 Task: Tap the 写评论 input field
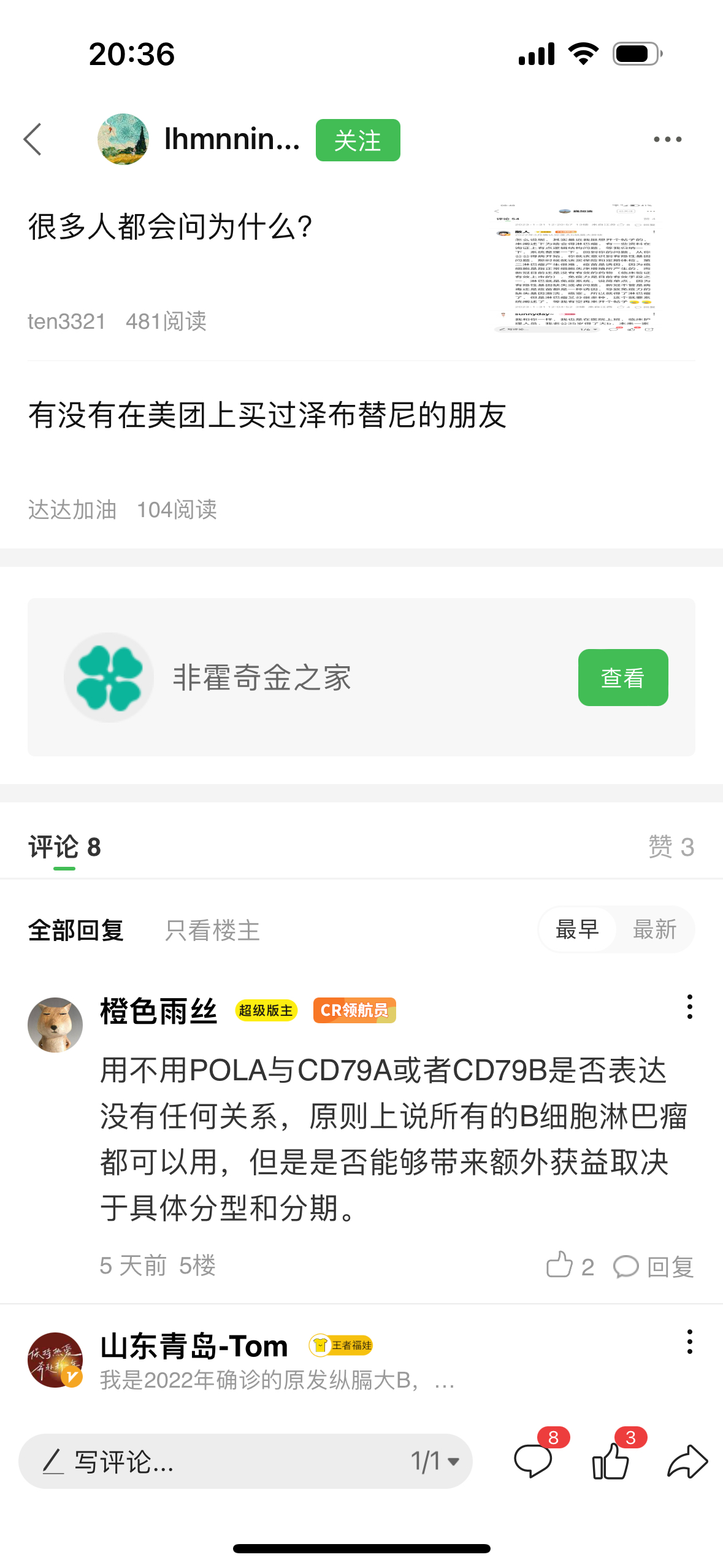tap(215, 1461)
